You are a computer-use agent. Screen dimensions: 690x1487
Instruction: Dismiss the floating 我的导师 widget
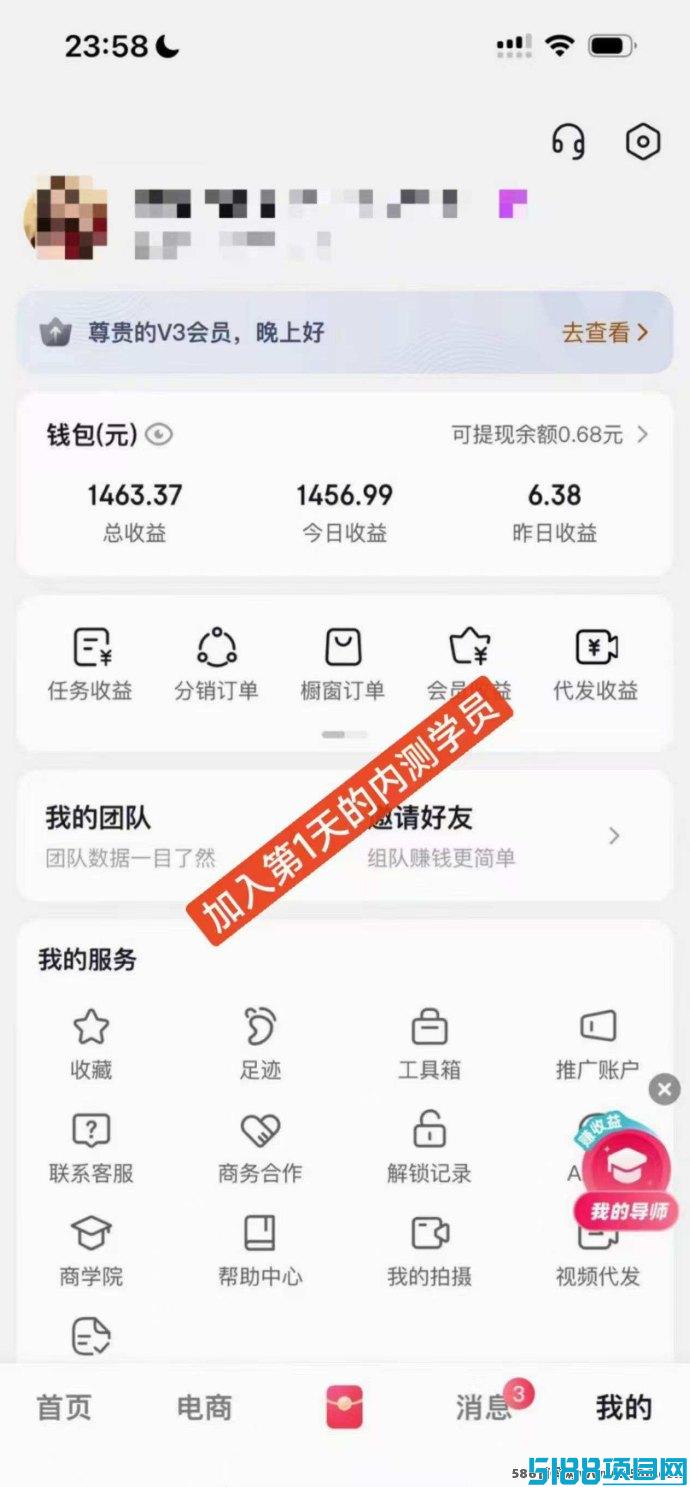(x=664, y=1089)
